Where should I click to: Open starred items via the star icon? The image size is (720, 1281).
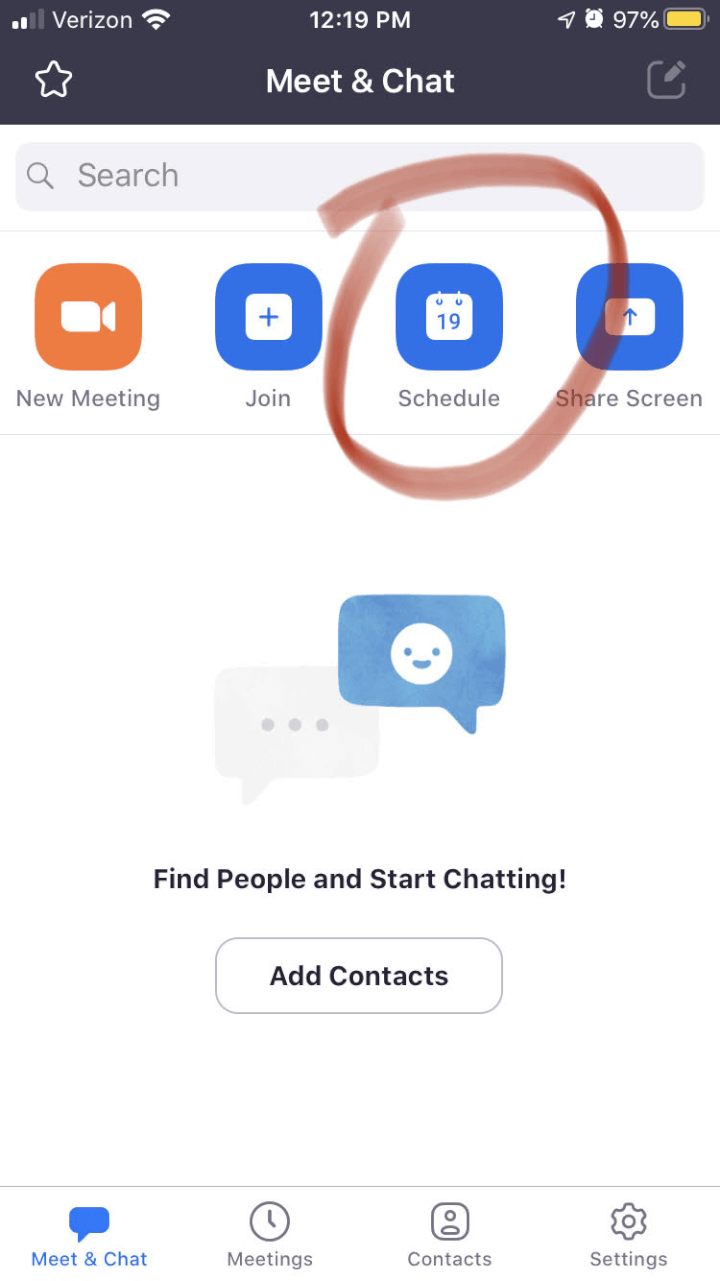[54, 80]
